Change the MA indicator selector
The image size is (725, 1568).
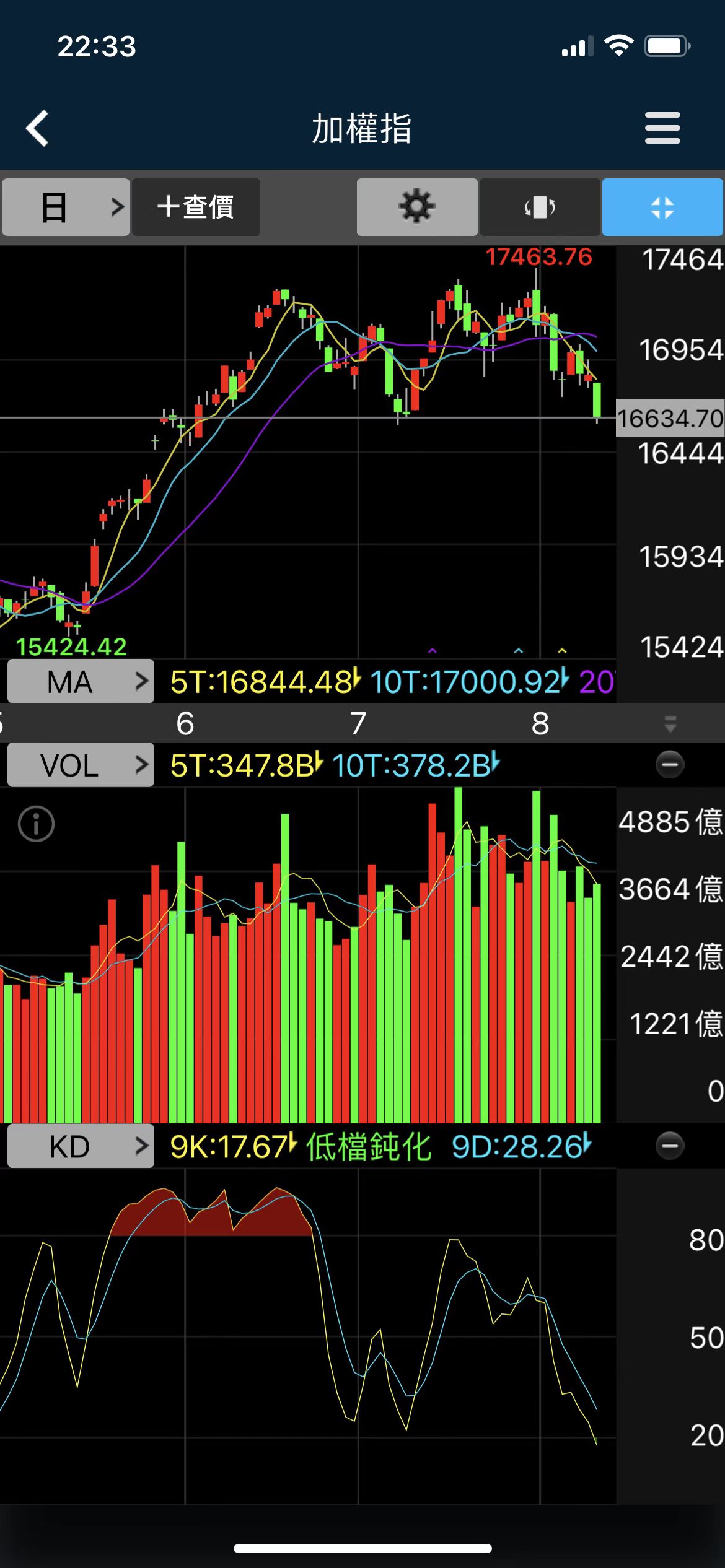[81, 682]
